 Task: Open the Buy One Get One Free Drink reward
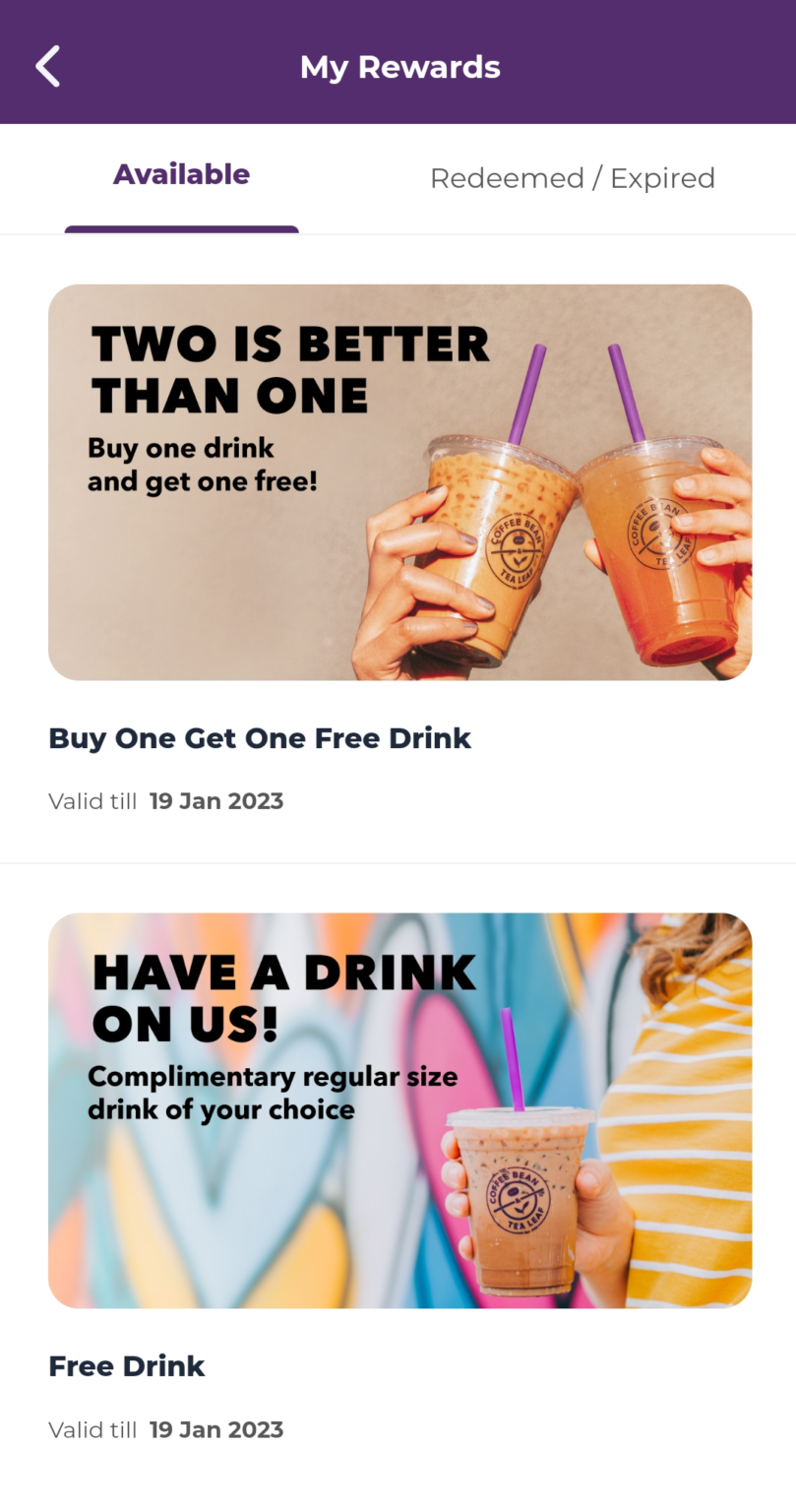coord(260,737)
